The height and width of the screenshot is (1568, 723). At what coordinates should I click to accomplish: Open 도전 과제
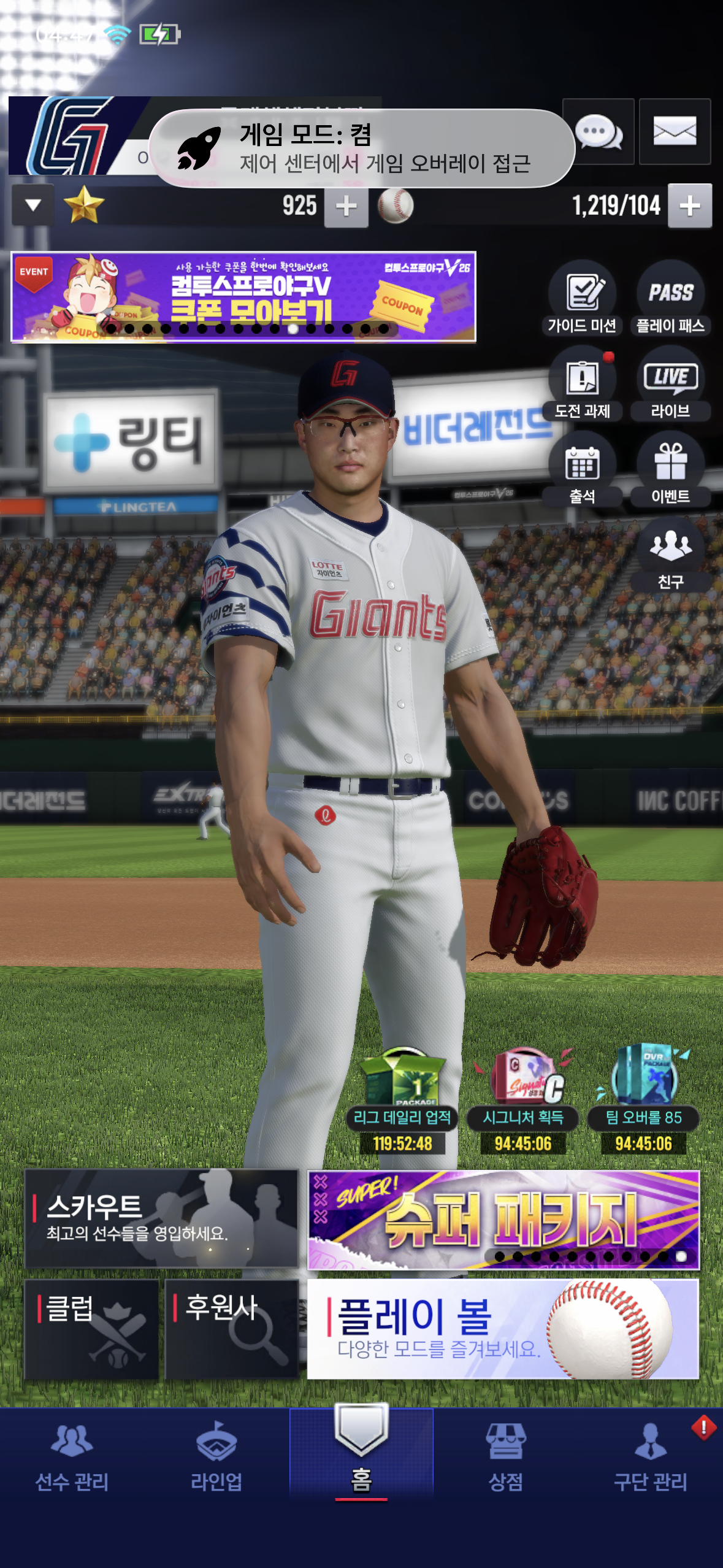point(582,383)
